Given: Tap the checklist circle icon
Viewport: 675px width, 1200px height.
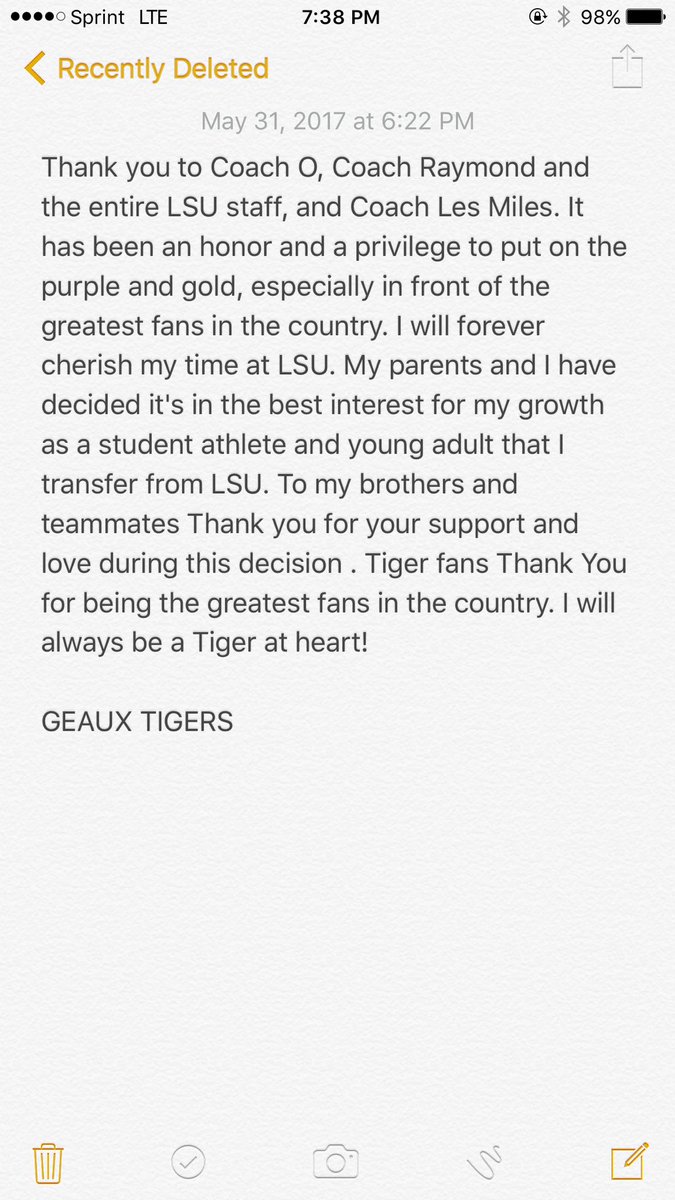Looking at the screenshot, I should pyautogui.click(x=189, y=1162).
